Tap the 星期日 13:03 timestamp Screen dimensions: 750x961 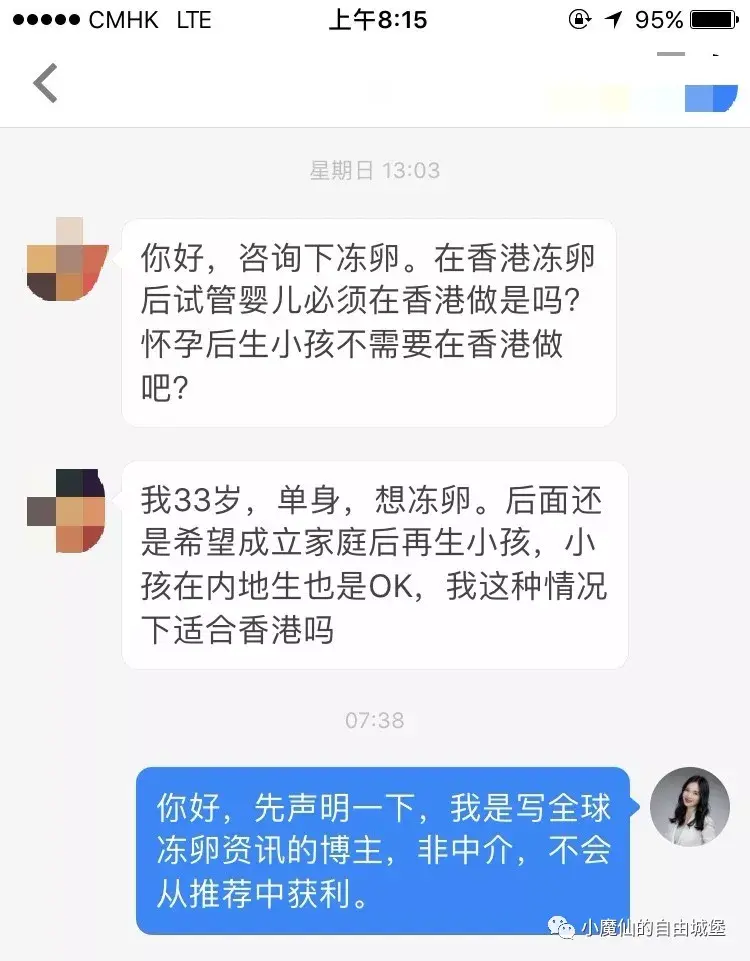coord(374,170)
